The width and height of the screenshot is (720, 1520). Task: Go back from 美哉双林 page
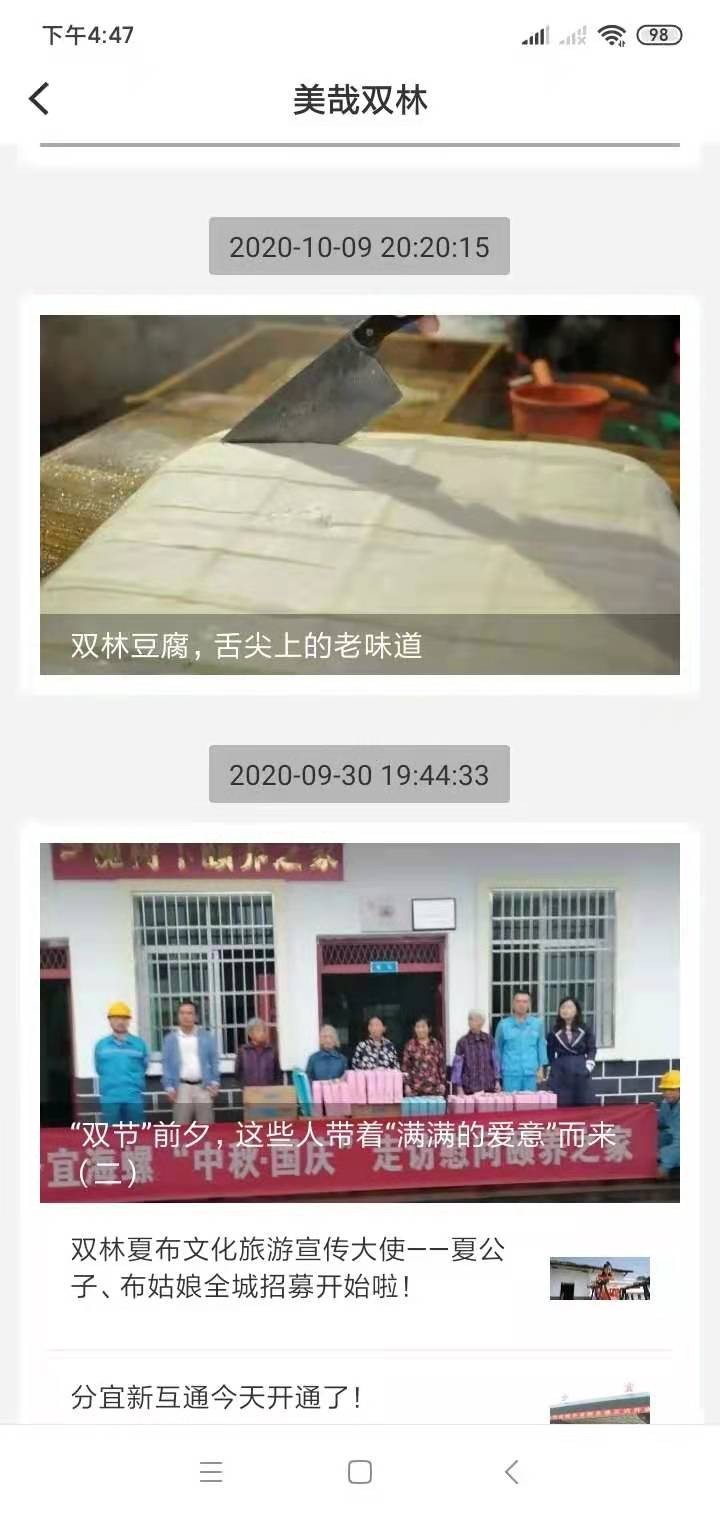click(39, 99)
